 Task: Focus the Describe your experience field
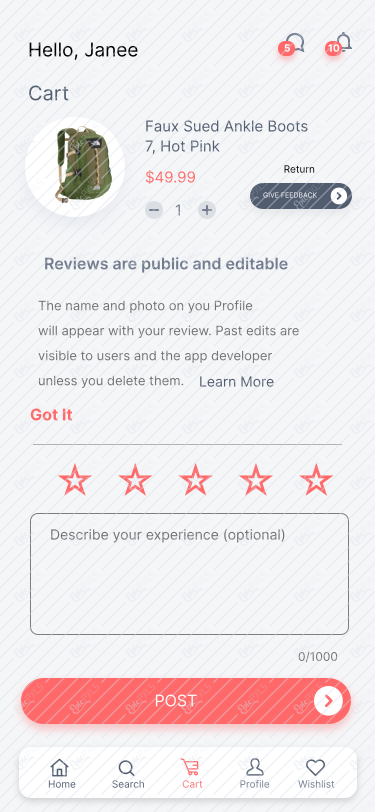click(x=189, y=574)
